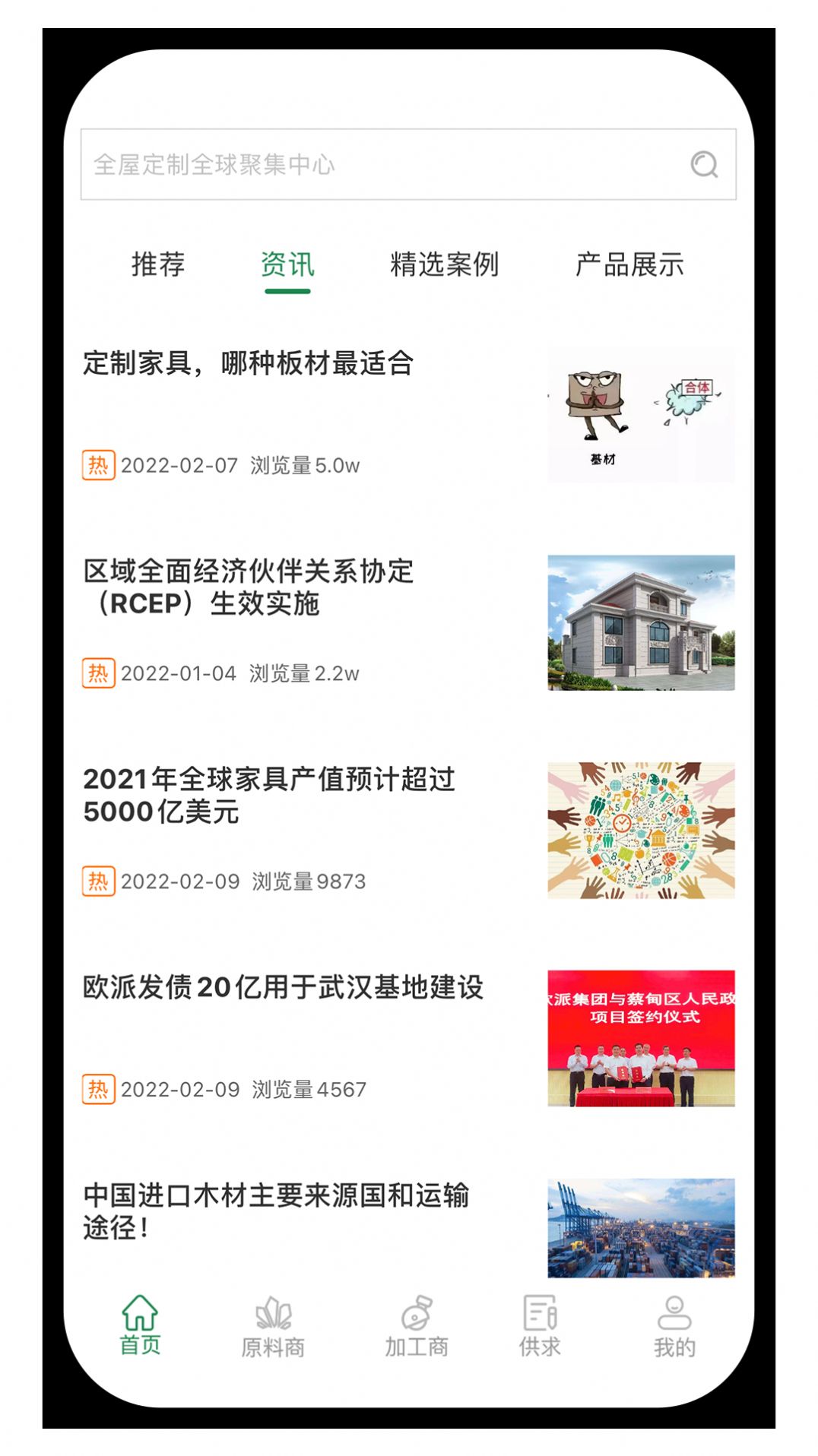Select the 资讯 tab
818x1456 pixels.
[287, 264]
